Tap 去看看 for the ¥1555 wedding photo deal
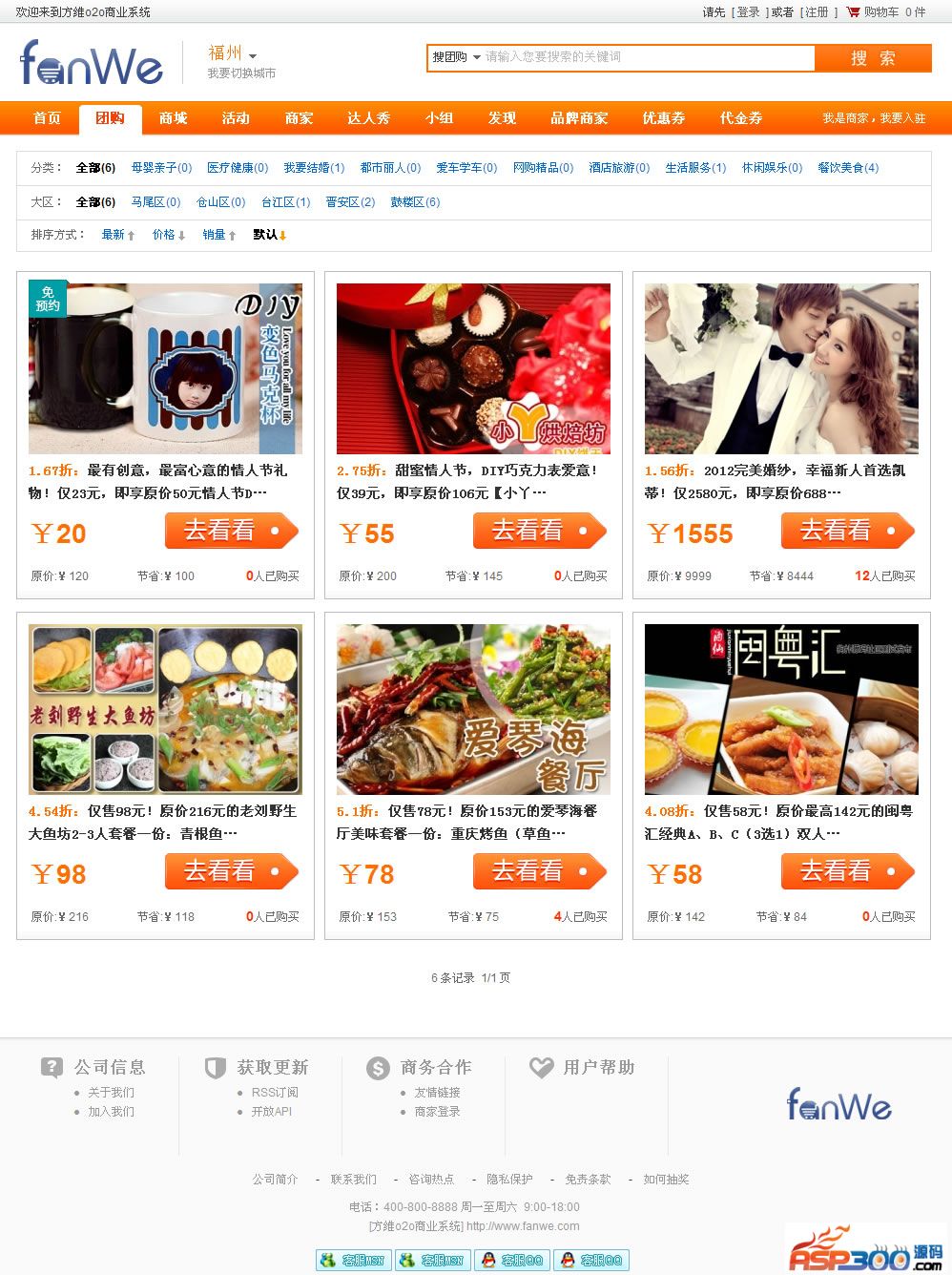The image size is (952, 1275). point(847,531)
